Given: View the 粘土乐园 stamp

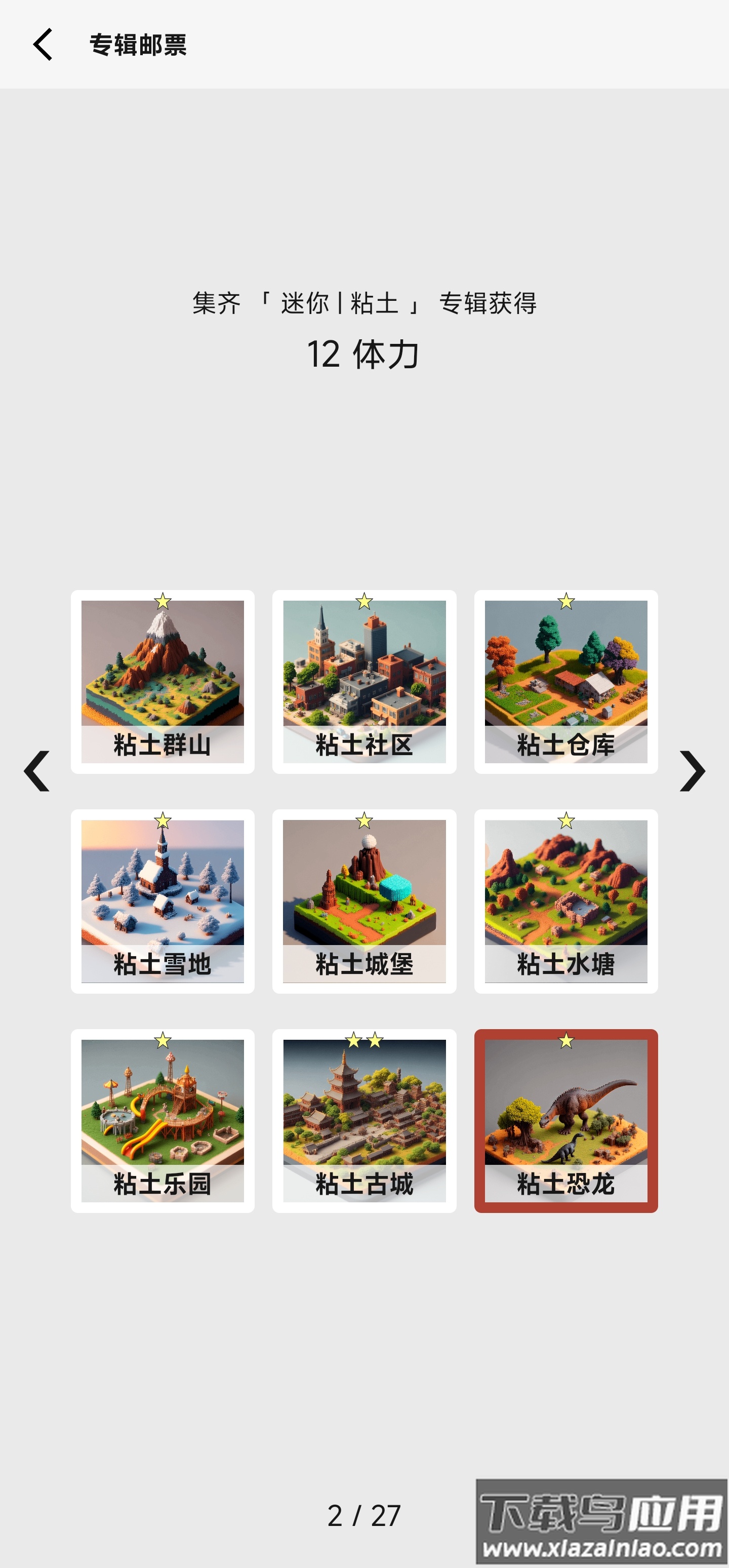Looking at the screenshot, I should point(163,1121).
